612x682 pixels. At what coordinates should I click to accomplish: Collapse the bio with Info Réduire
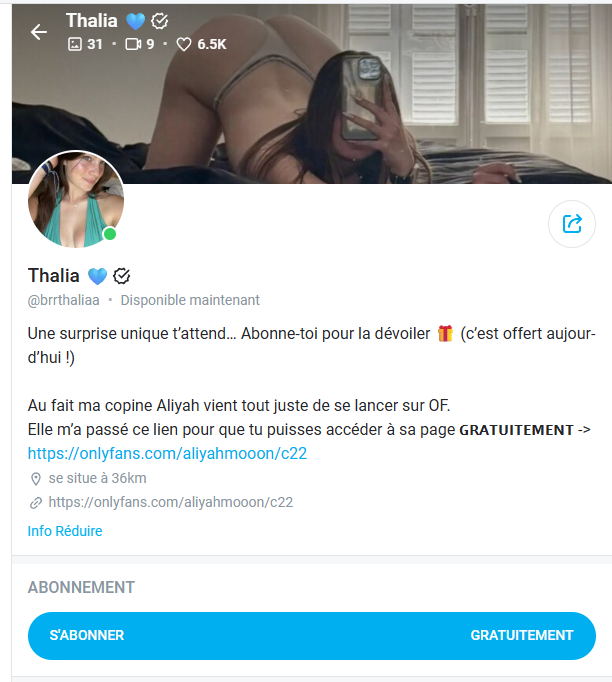click(x=65, y=531)
